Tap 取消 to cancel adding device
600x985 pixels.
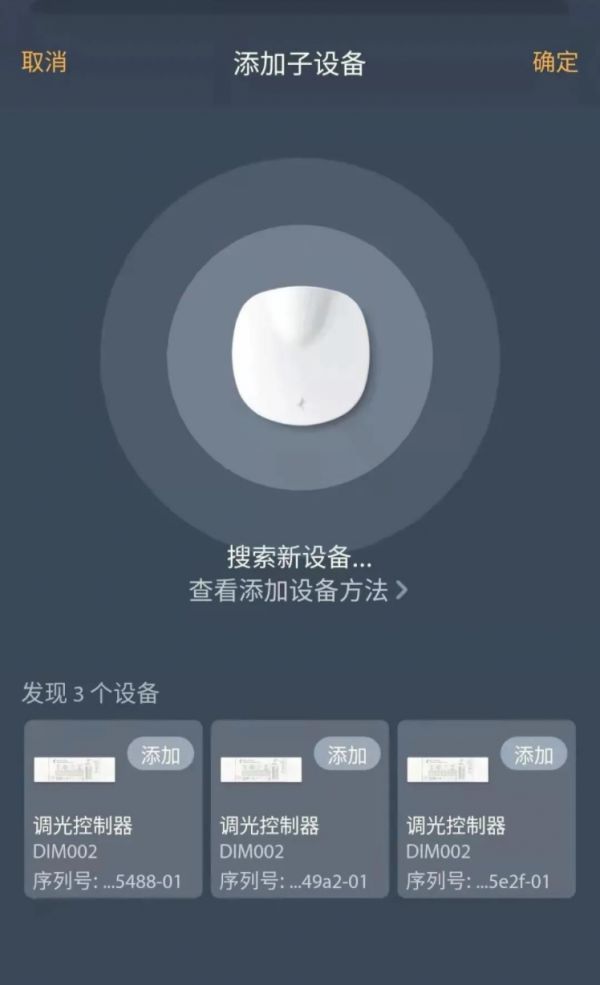(x=44, y=62)
